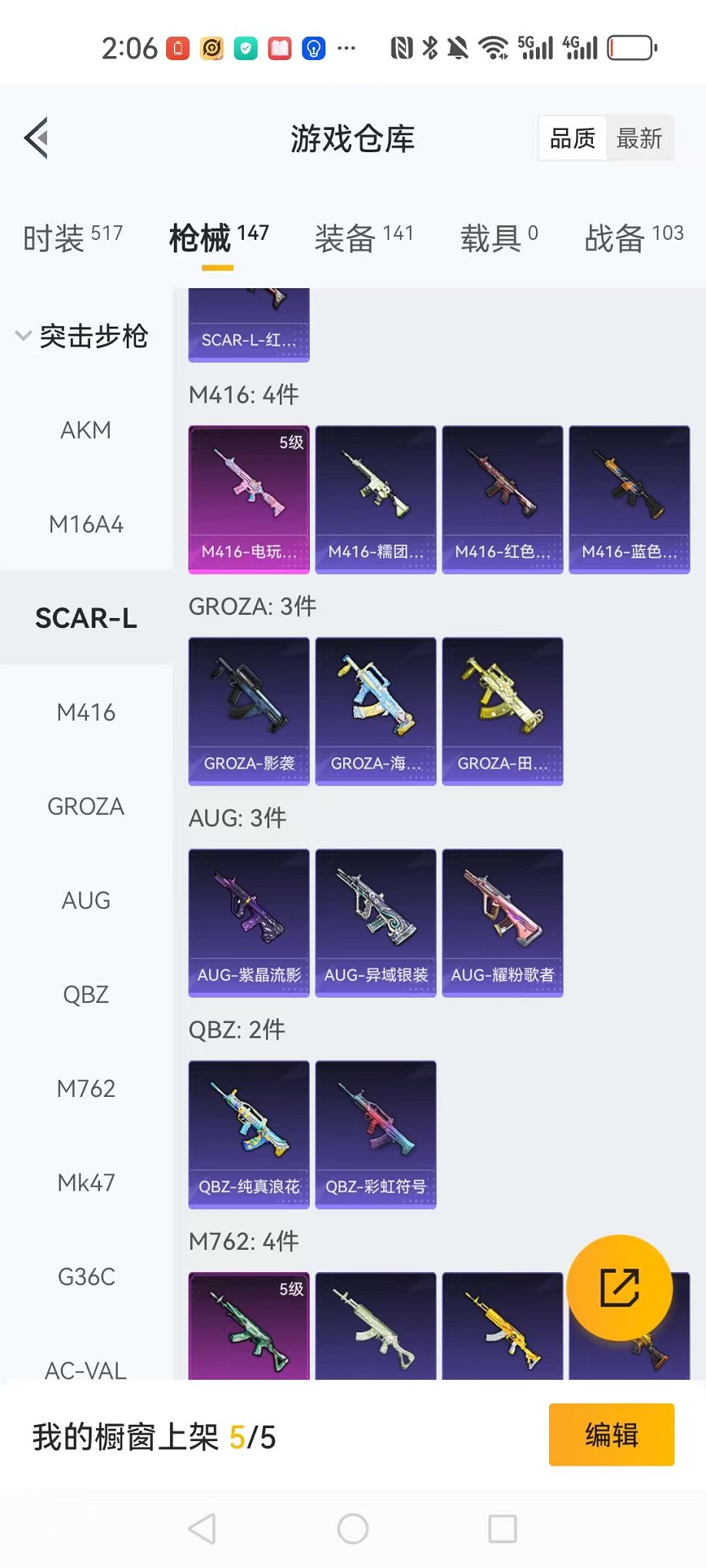Image resolution: width=706 pixels, height=1568 pixels.
Task: Switch to the 装备 tab
Action: tap(364, 238)
